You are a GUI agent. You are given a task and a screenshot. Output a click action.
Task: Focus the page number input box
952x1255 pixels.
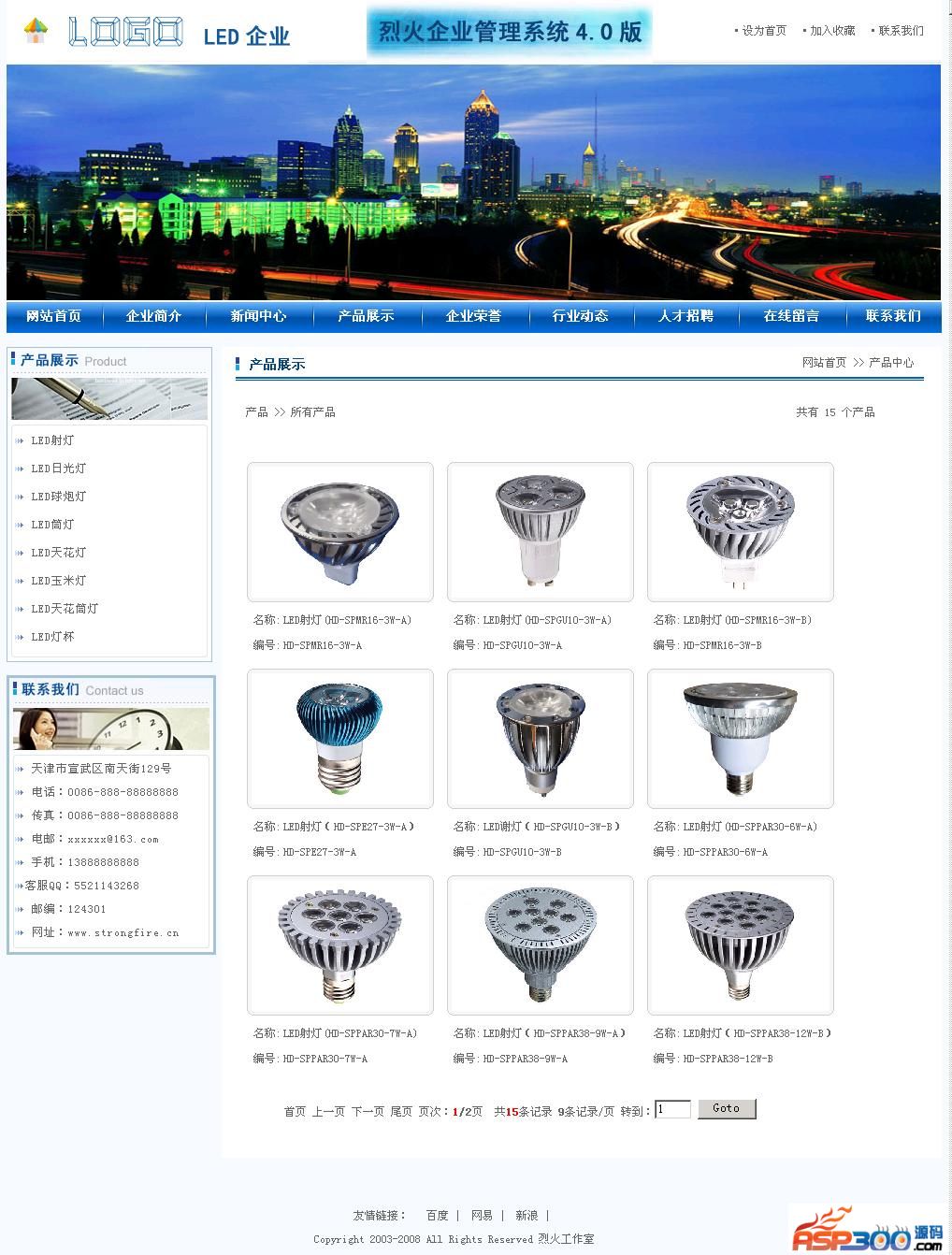(672, 1110)
